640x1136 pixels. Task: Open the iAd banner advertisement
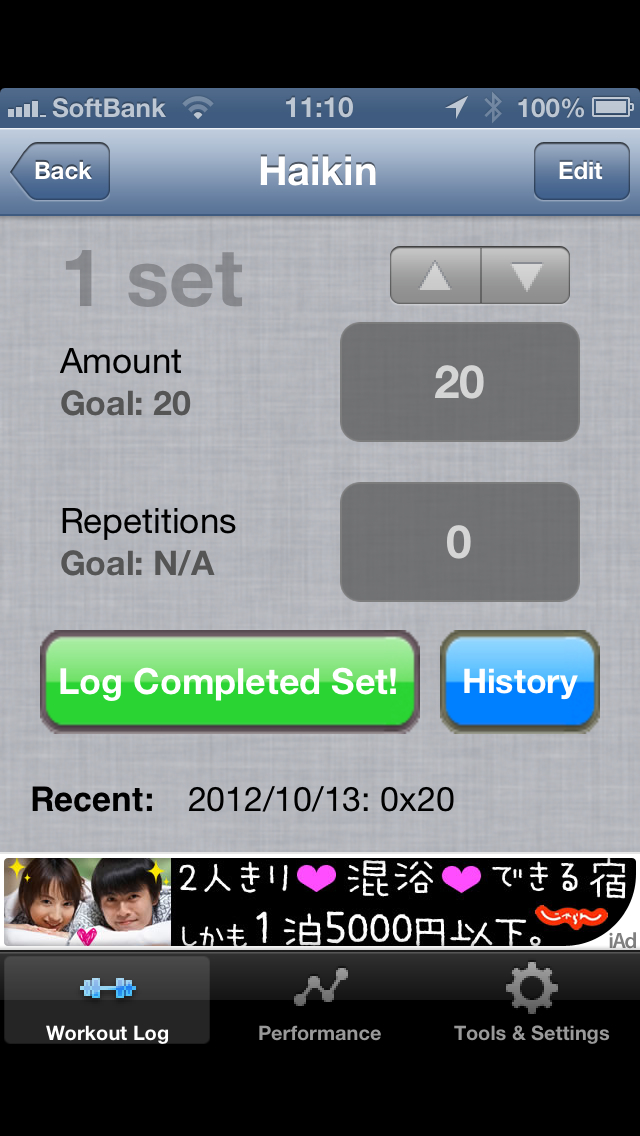pyautogui.click(x=320, y=902)
